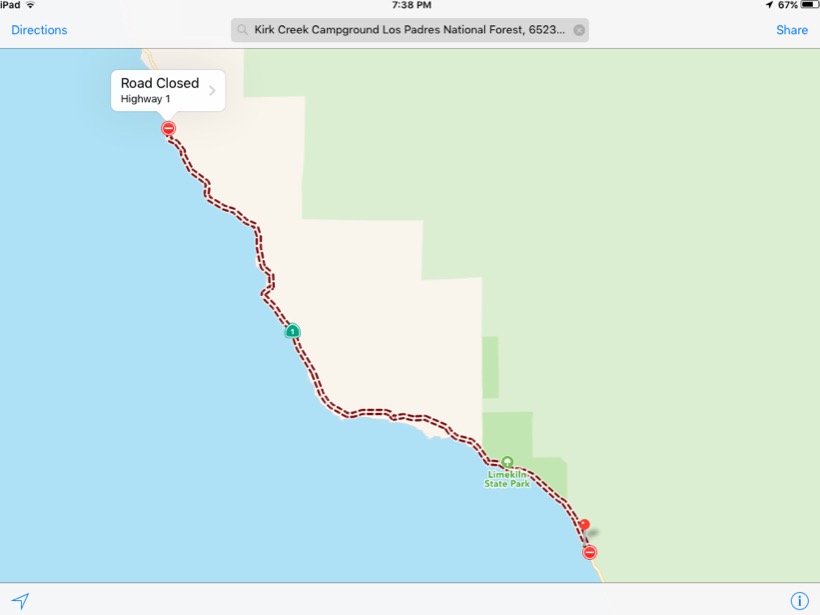Viewport: 820px width, 615px height.
Task: Share this location
Action: 791,30
